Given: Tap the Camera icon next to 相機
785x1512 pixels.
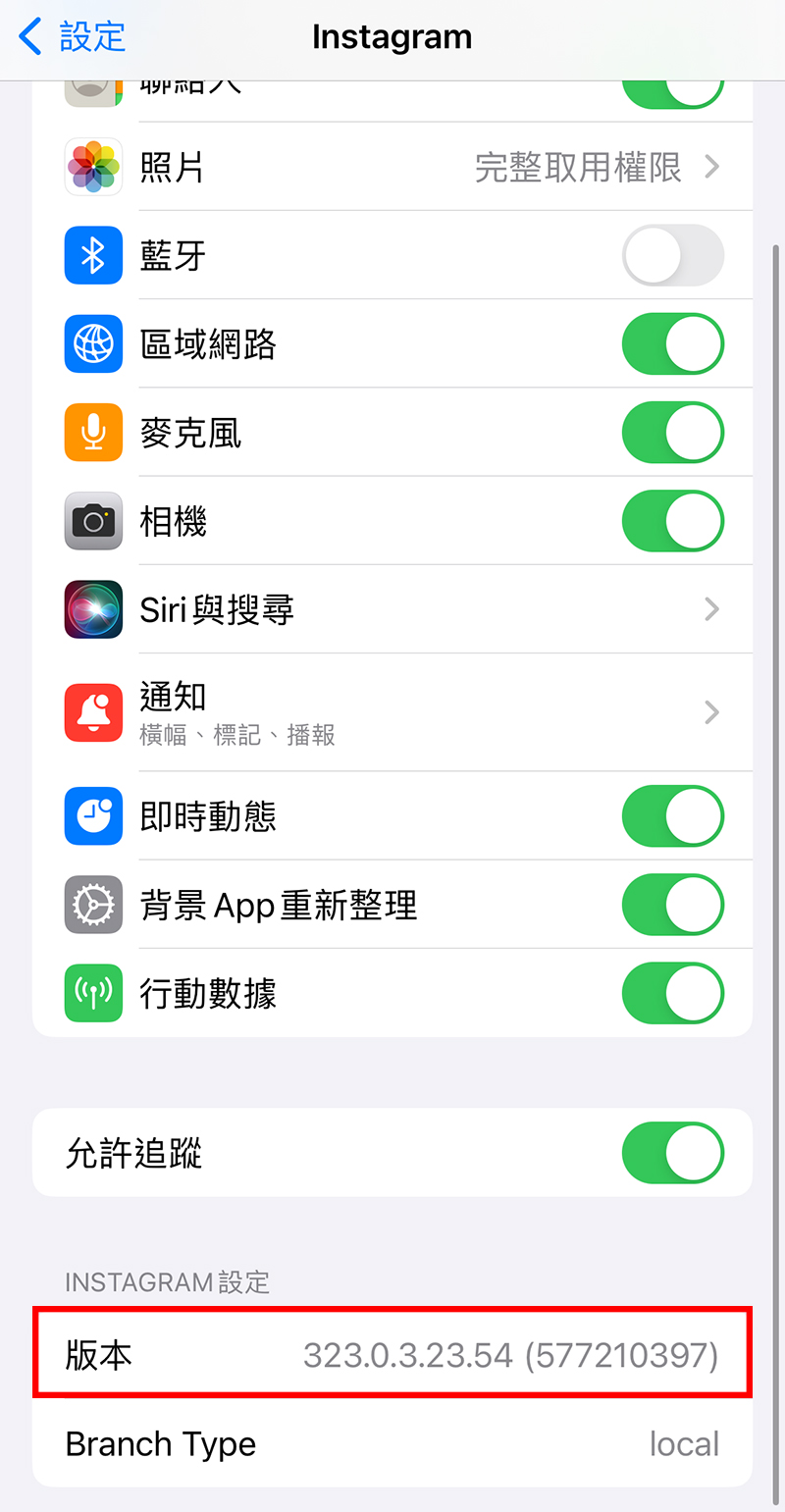Looking at the screenshot, I should tap(93, 521).
